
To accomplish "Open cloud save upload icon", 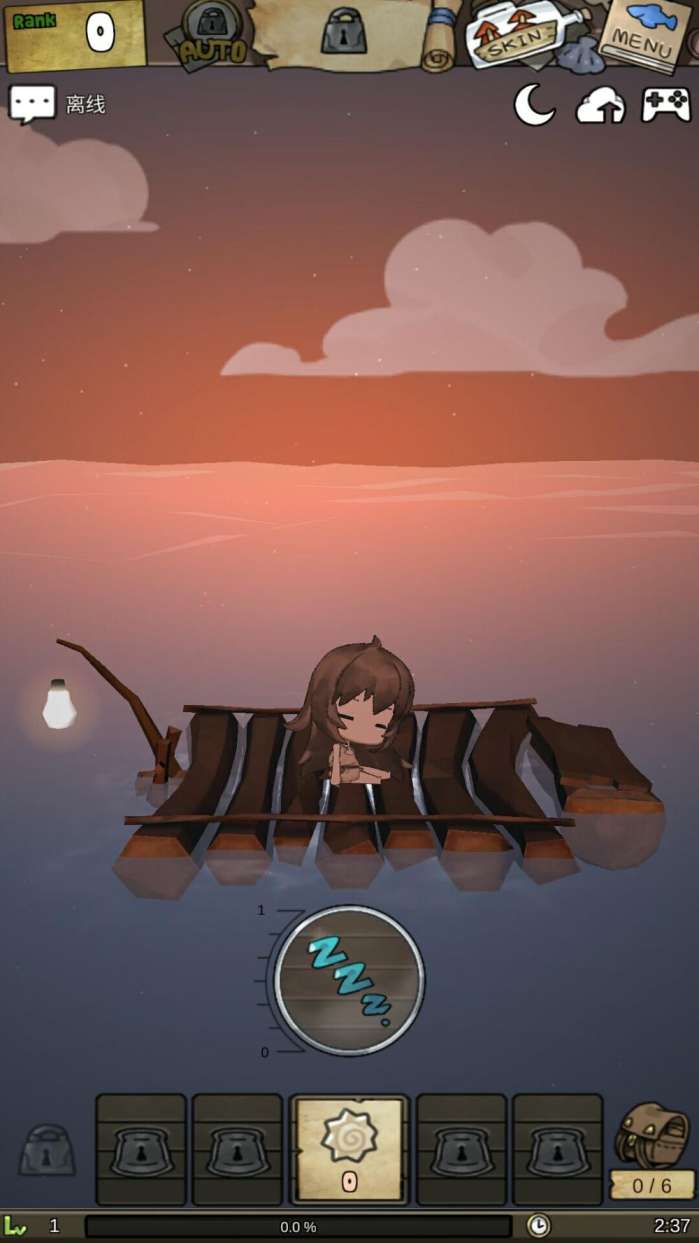I will 600,105.
